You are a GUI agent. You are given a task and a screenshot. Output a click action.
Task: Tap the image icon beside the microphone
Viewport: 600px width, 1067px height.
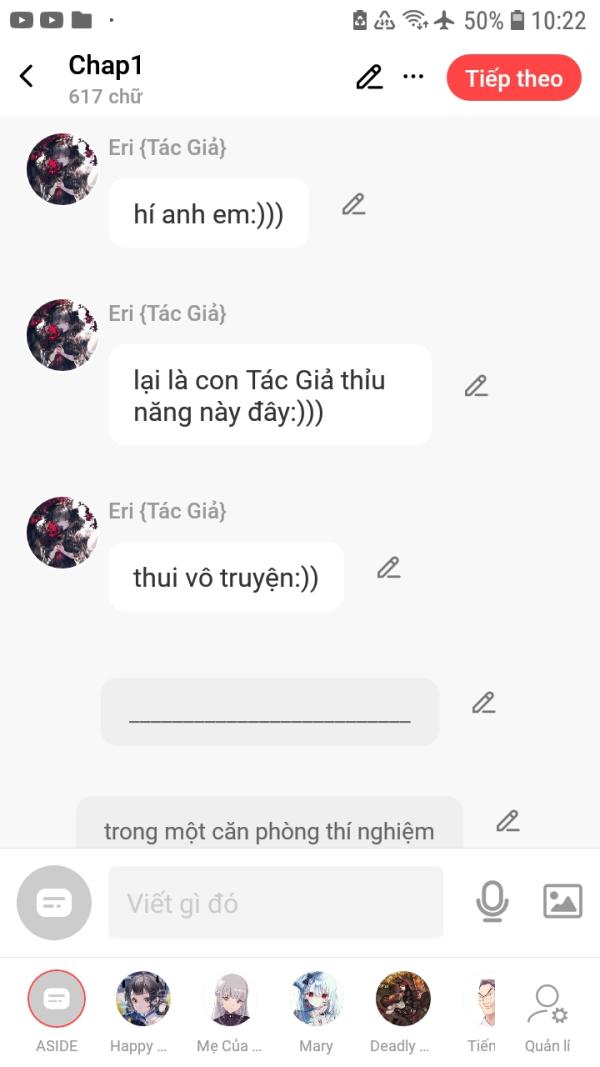tap(562, 902)
